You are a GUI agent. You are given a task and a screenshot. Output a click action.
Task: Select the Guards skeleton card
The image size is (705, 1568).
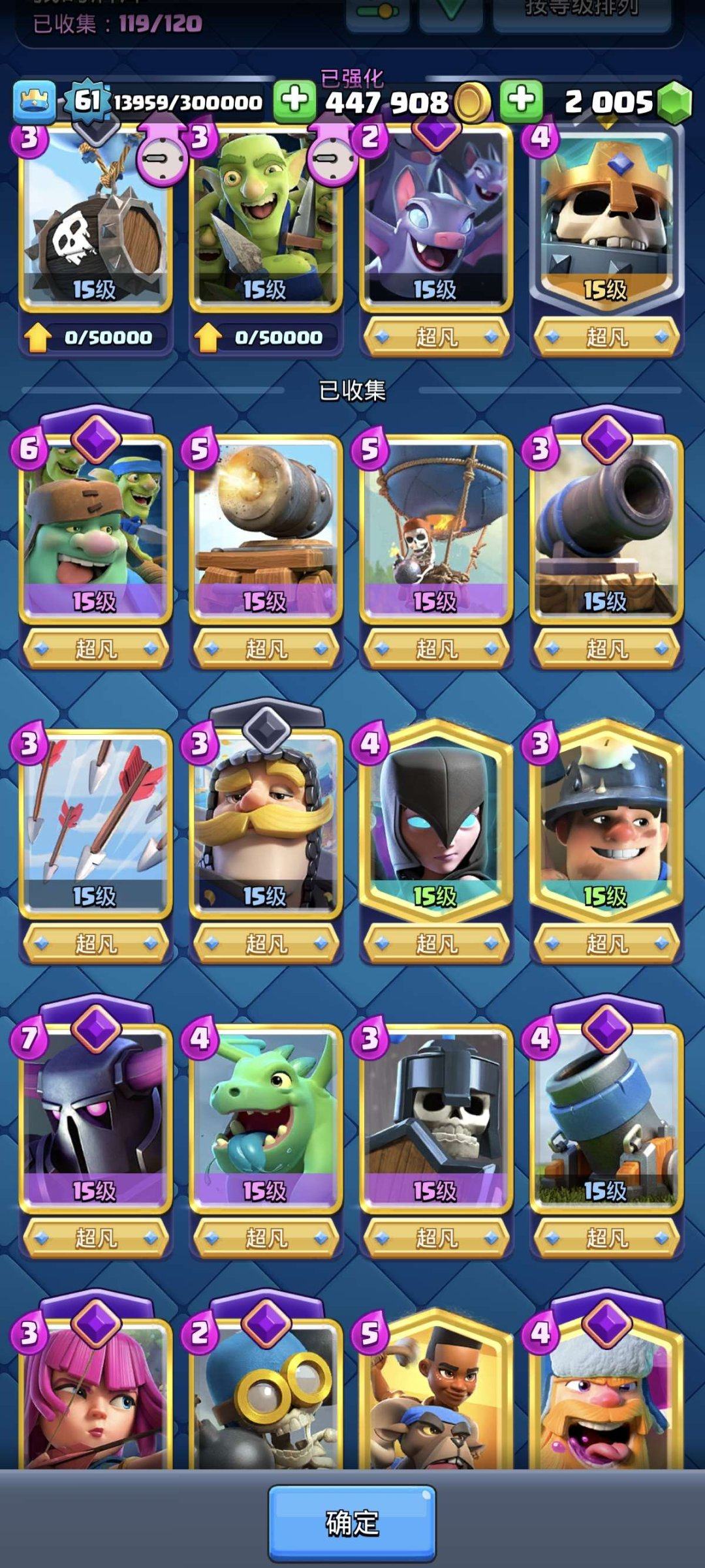point(435,1117)
